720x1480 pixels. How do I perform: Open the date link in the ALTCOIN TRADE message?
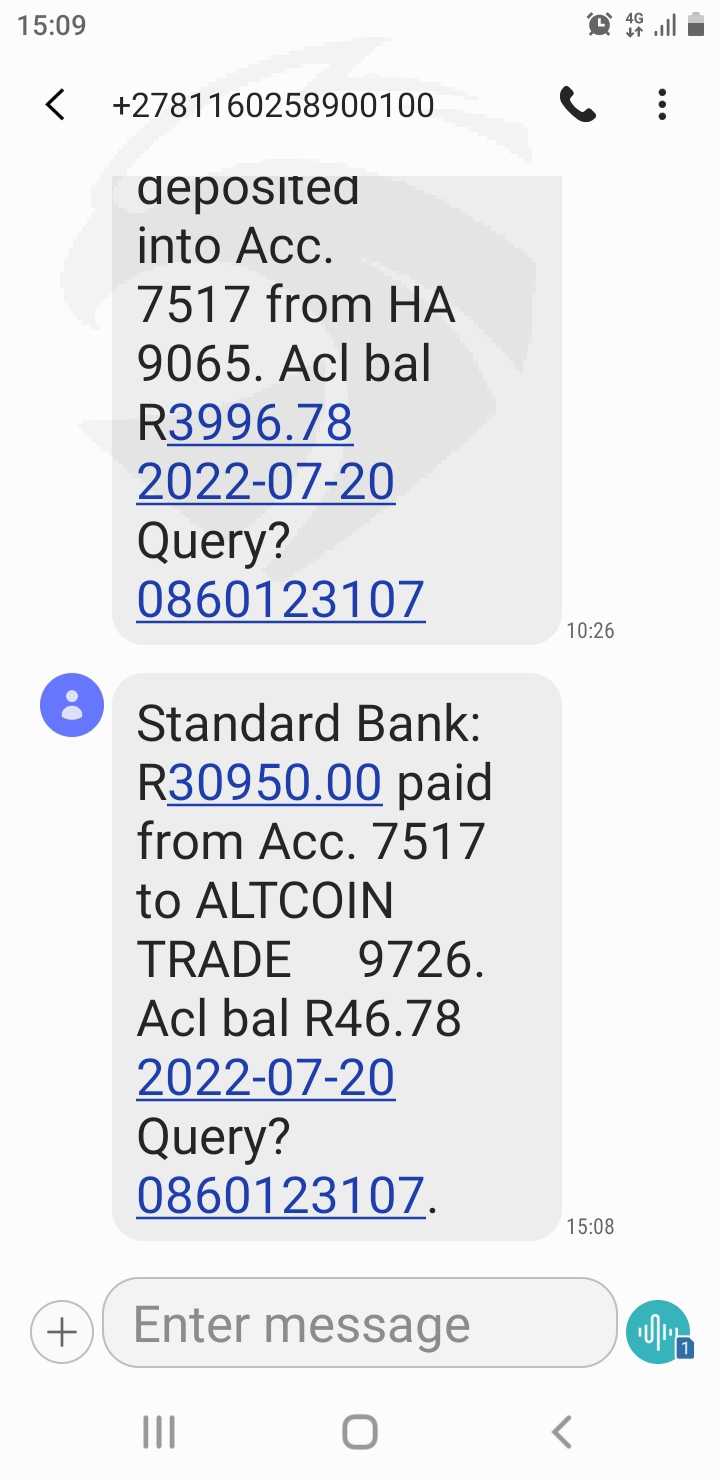tap(266, 1077)
